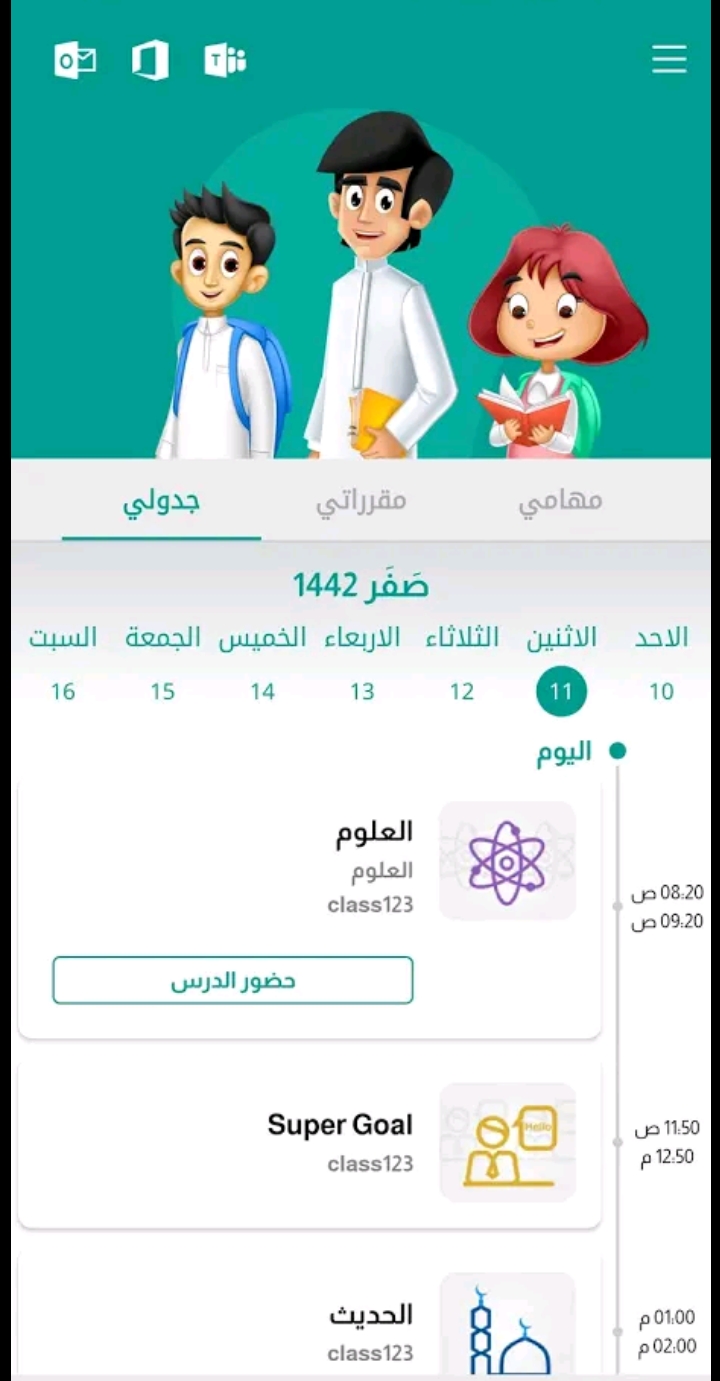Open the Super Goal class card
This screenshot has height=1381, width=720.
click(309, 1144)
